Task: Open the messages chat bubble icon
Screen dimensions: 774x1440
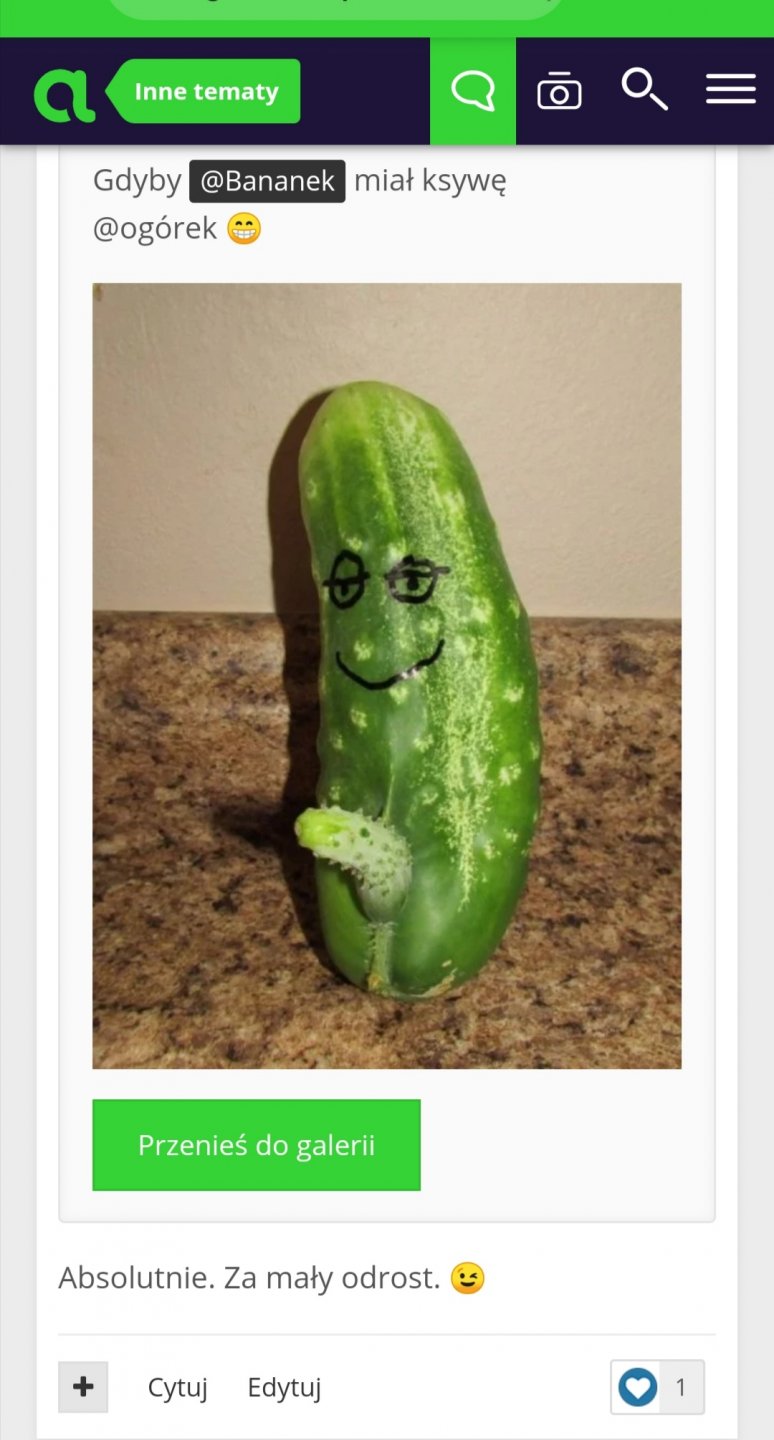Action: [473, 92]
